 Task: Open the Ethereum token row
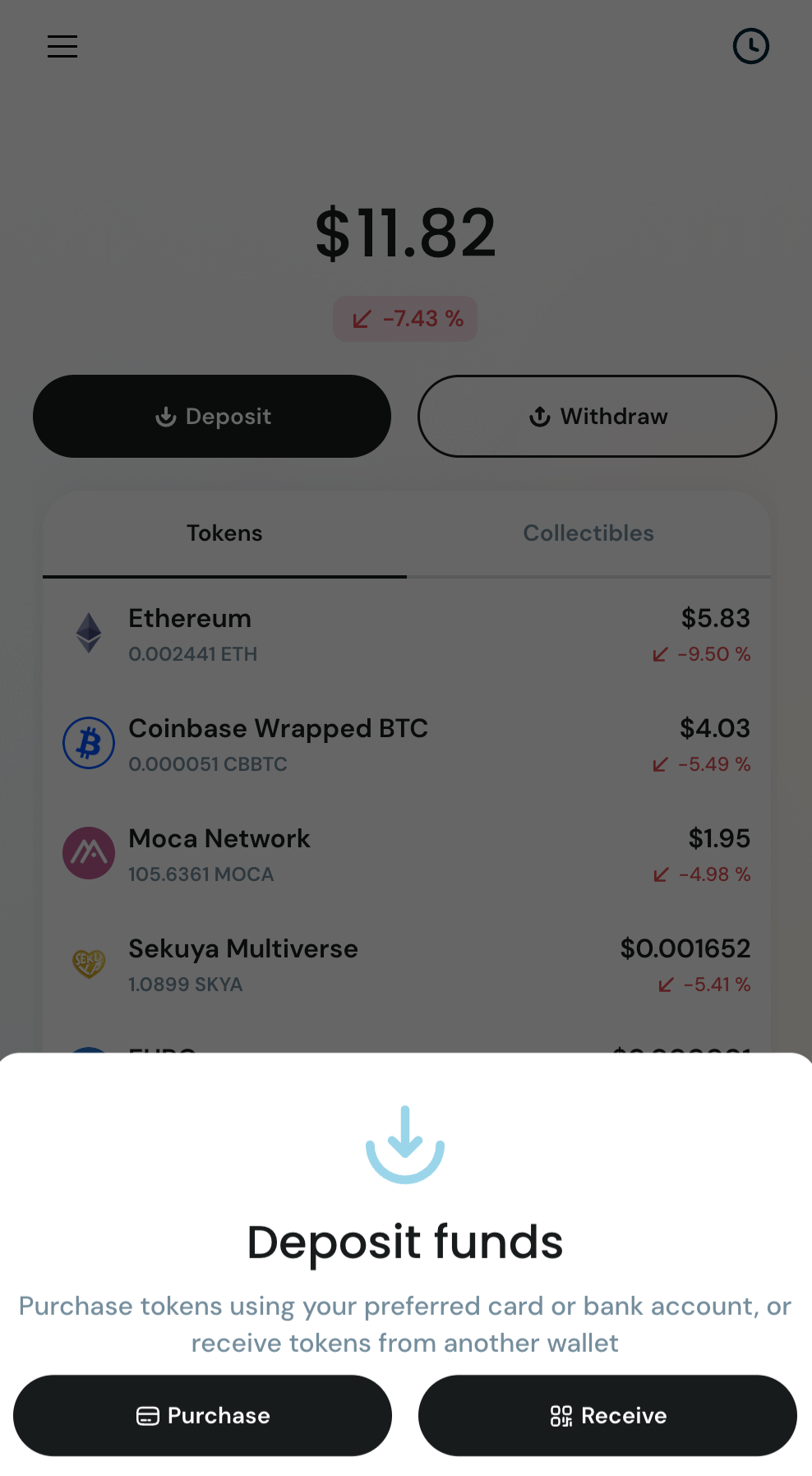(406, 634)
